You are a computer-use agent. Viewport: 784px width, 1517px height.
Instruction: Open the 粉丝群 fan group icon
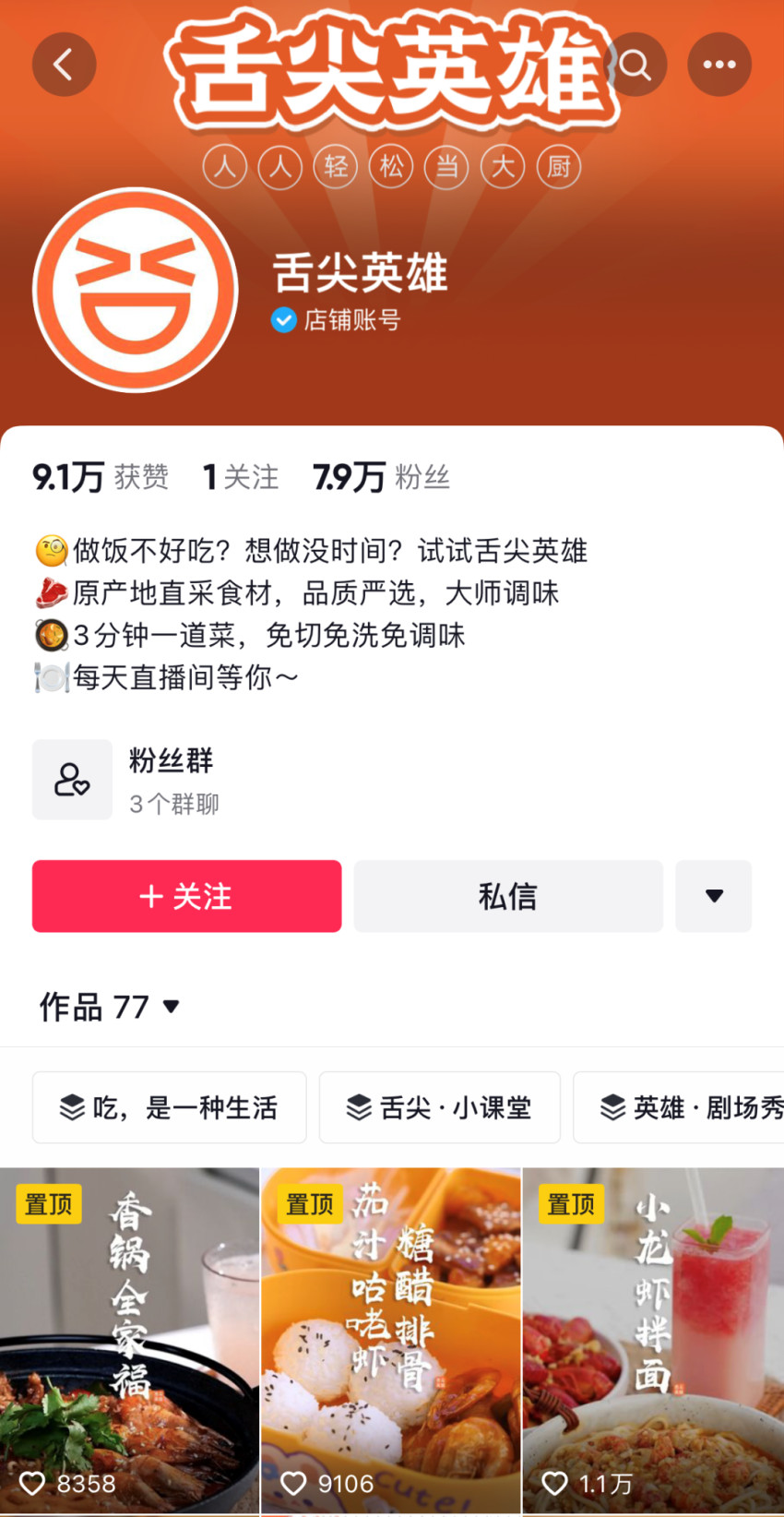pos(72,780)
